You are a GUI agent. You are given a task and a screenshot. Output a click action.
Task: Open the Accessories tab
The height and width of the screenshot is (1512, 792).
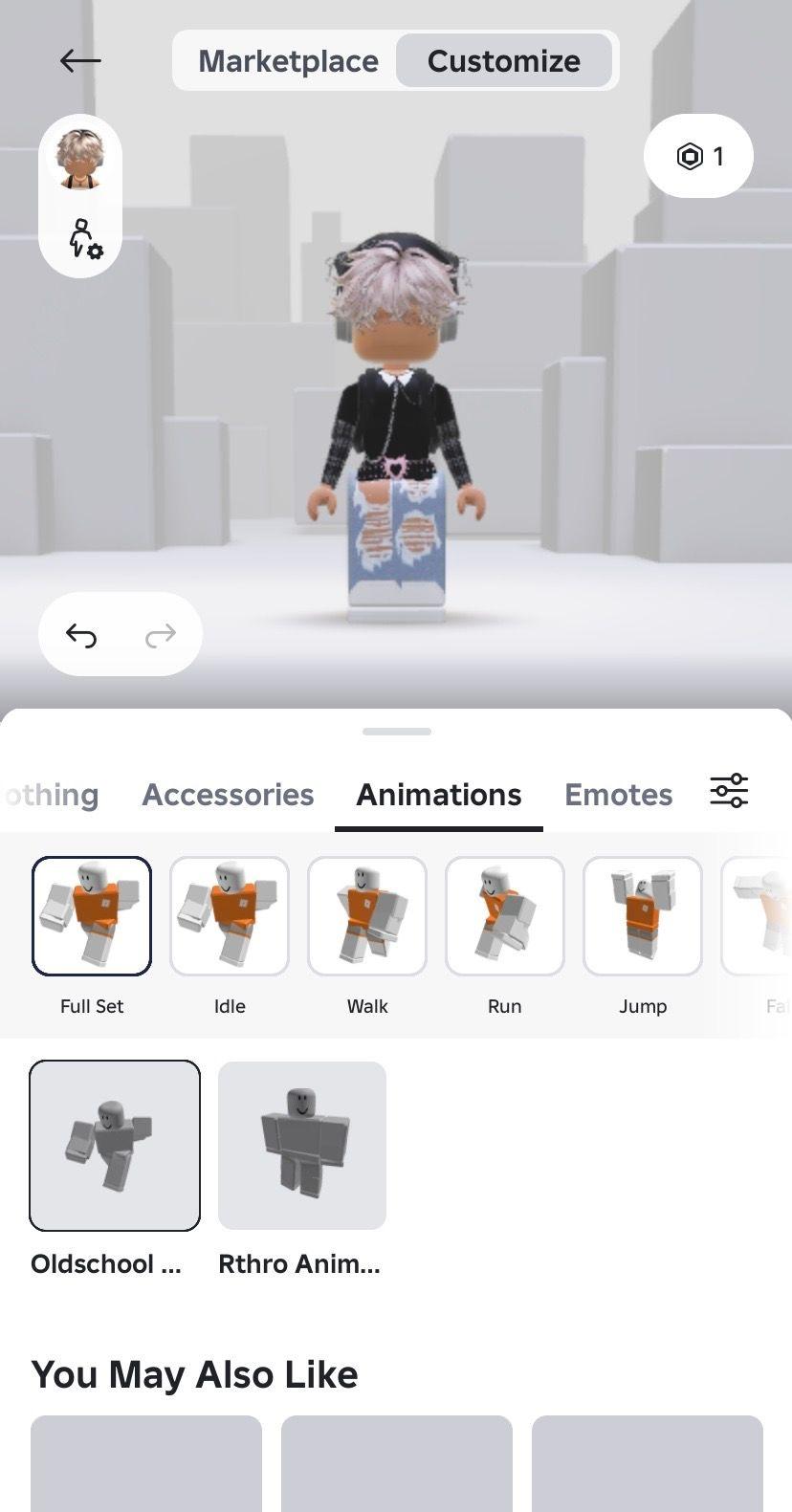(228, 794)
